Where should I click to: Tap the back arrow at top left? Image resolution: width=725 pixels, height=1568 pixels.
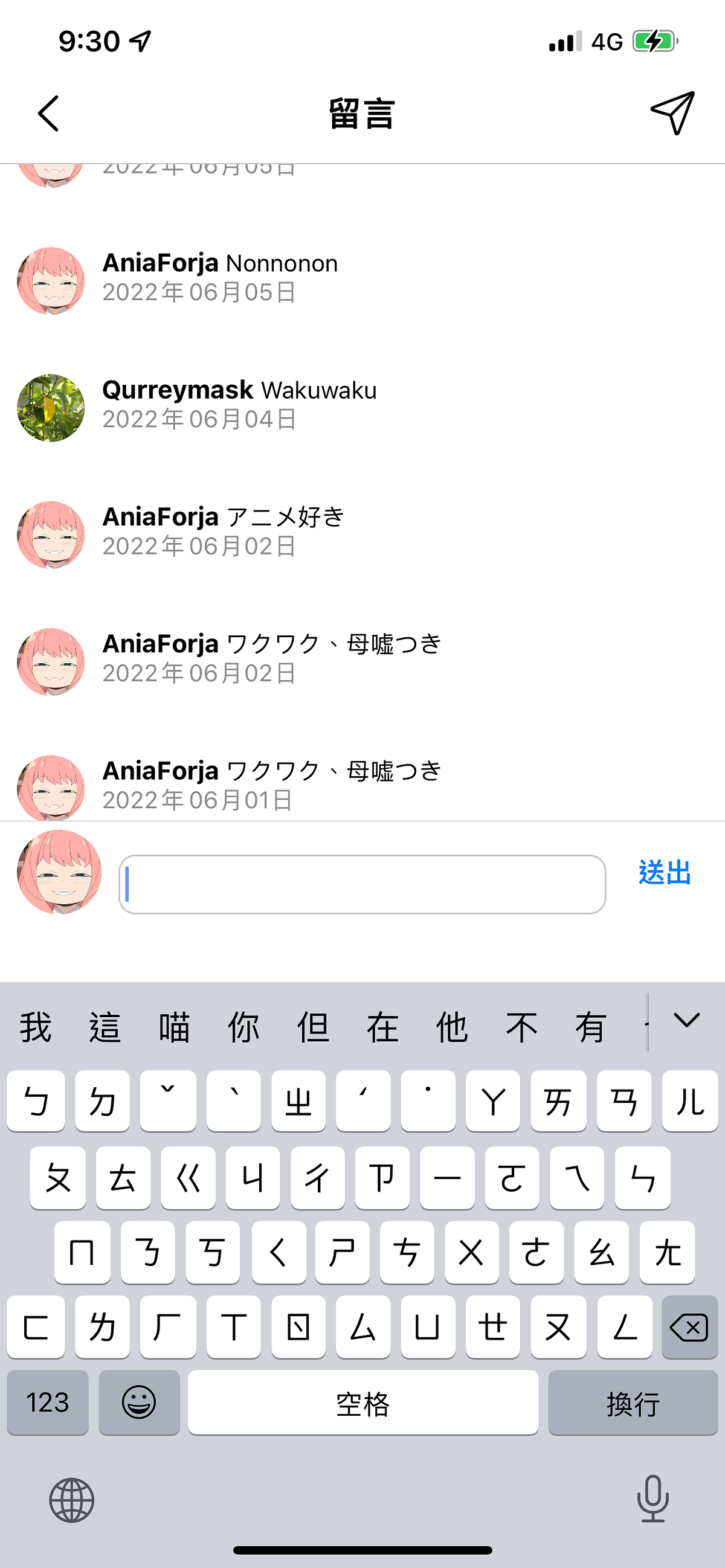(49, 114)
